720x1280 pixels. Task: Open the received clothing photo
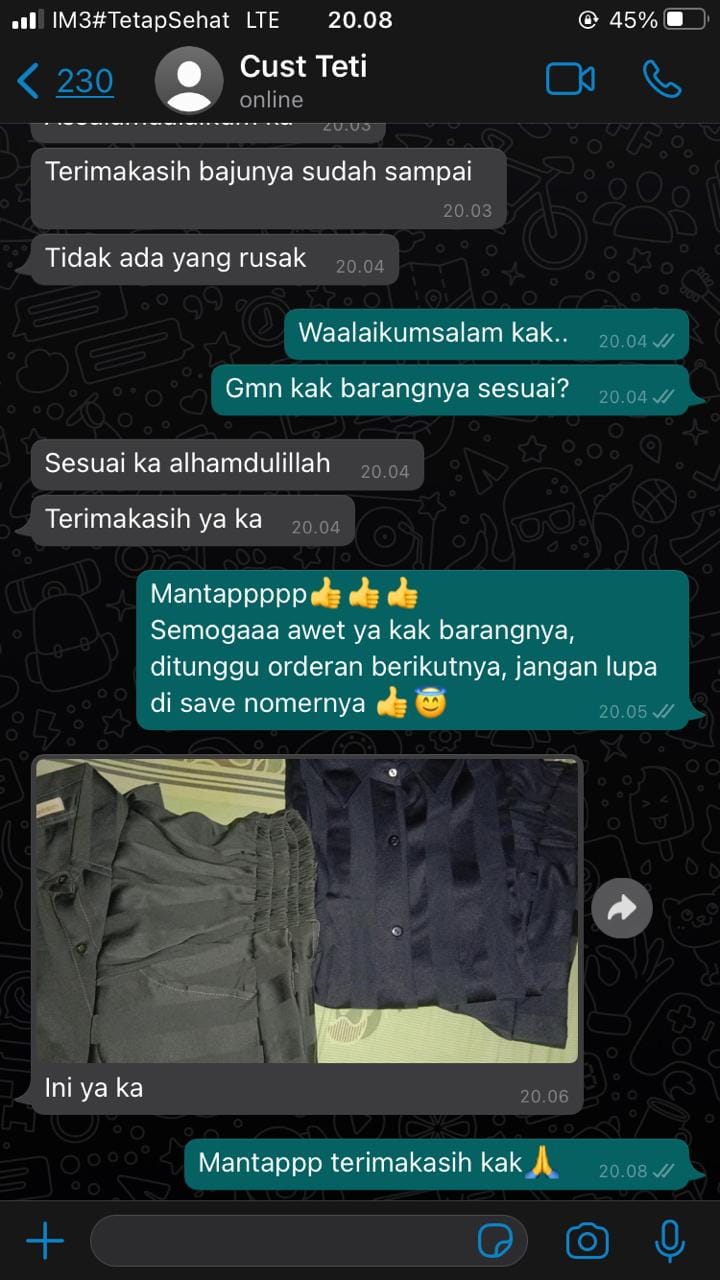(307, 910)
